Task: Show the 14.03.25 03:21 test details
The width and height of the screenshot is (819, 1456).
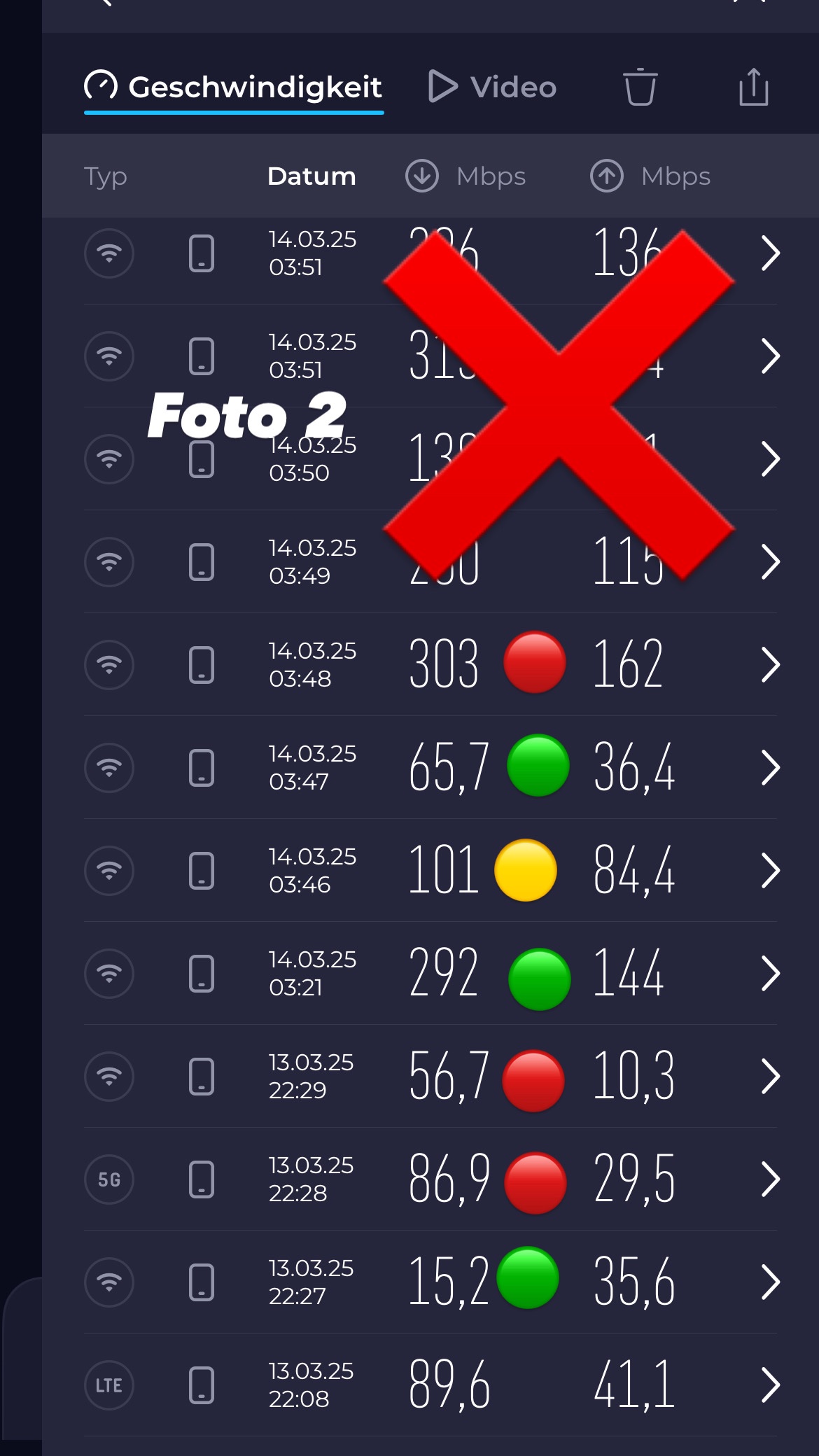Action: pyautogui.click(x=770, y=974)
